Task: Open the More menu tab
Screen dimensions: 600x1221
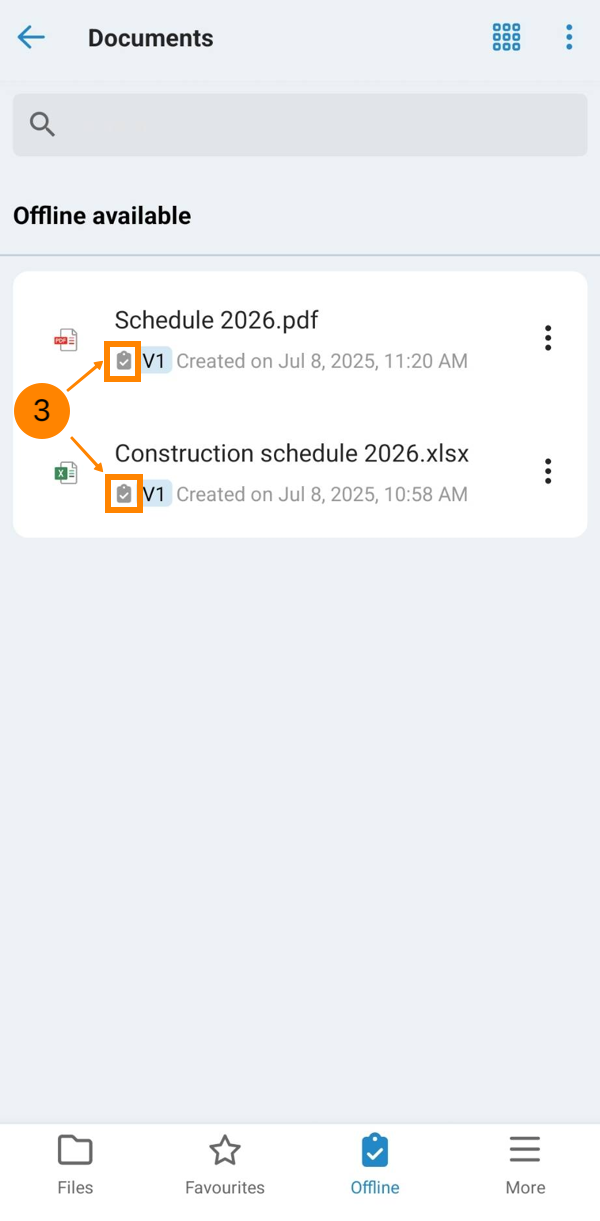Action: point(525,1165)
